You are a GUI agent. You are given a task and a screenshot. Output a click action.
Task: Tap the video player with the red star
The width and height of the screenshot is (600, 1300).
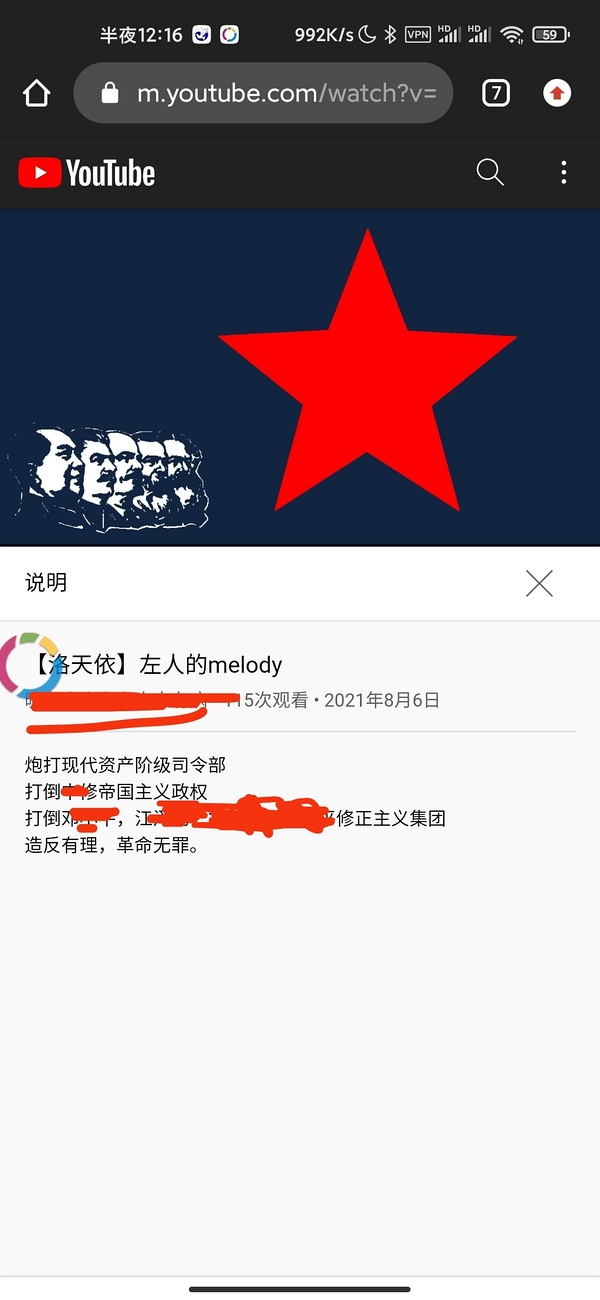(300, 376)
